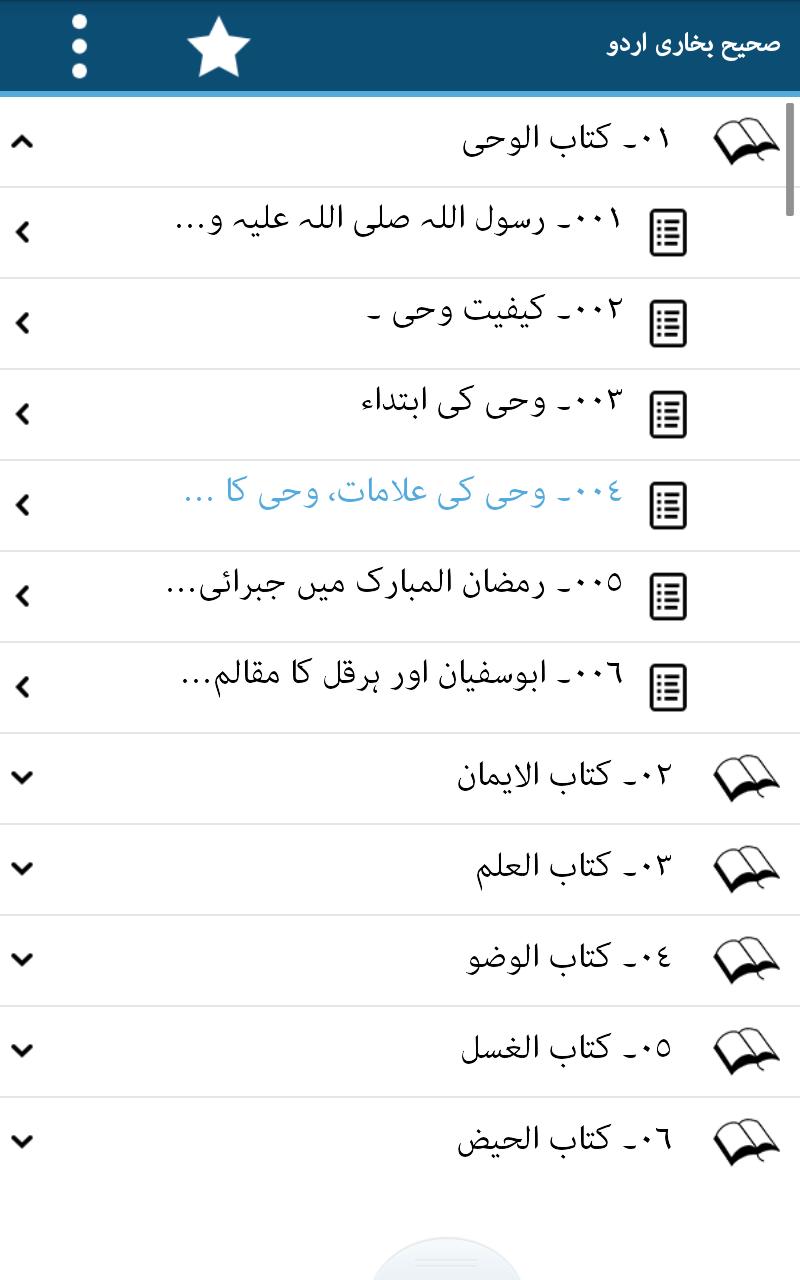Expand the کتاب الغسل section
The image size is (800, 1280).
click(x=22, y=1047)
